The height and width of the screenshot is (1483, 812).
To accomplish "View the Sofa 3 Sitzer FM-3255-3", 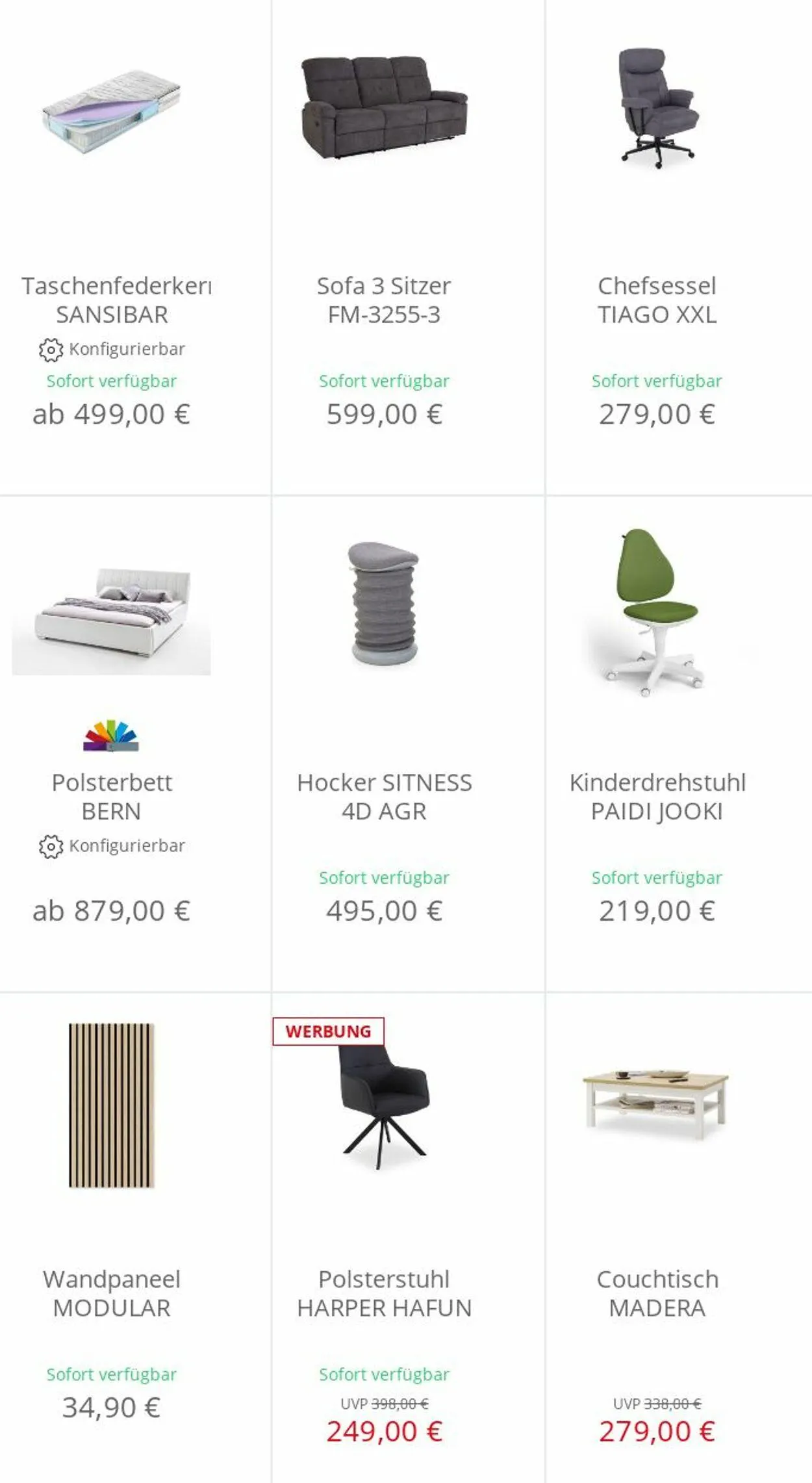I will tap(408, 247).
